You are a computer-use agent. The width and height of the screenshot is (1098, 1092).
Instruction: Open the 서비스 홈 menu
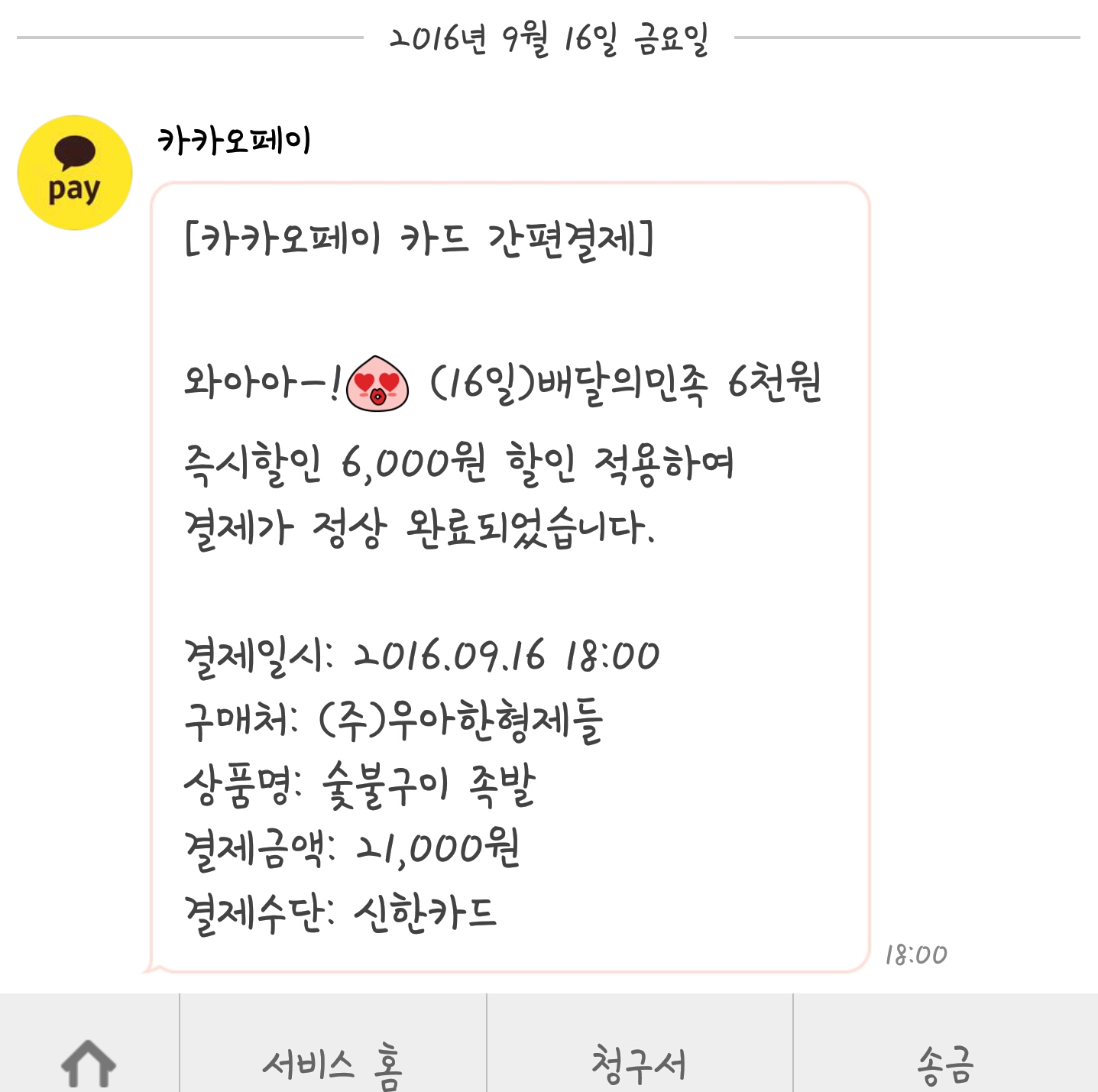332,1064
